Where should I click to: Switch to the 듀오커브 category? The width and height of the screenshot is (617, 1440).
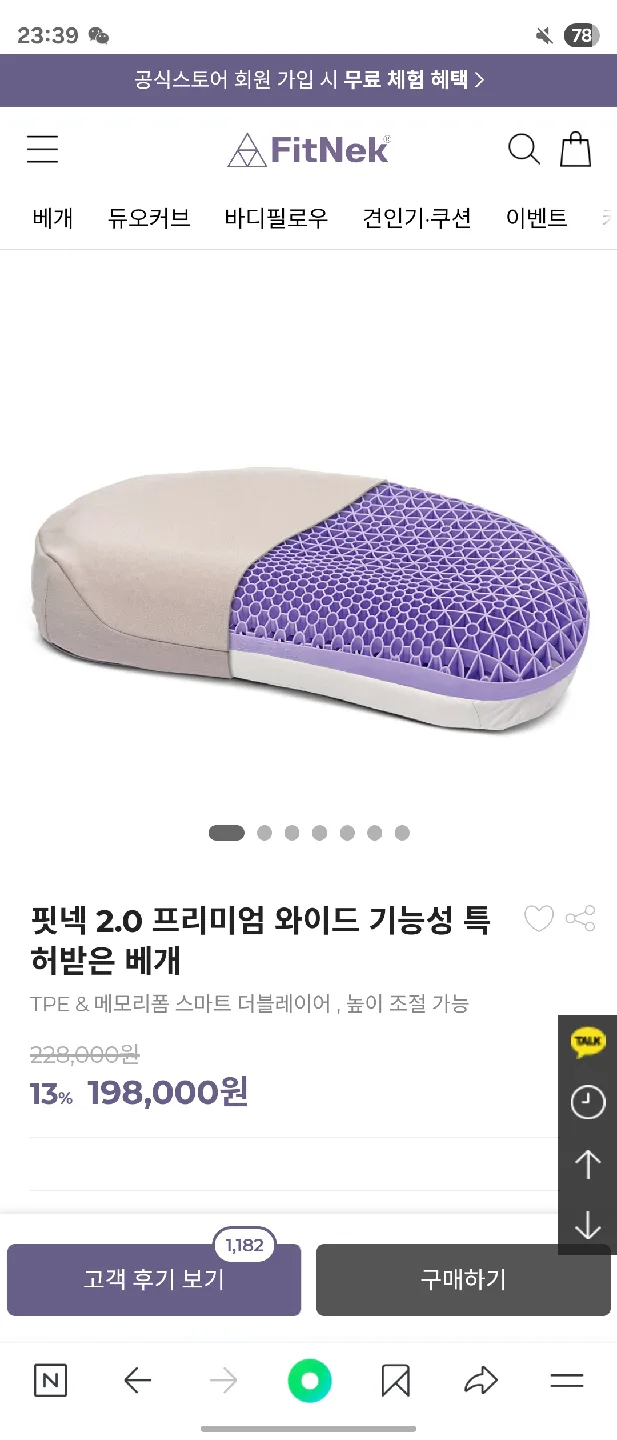(149, 218)
